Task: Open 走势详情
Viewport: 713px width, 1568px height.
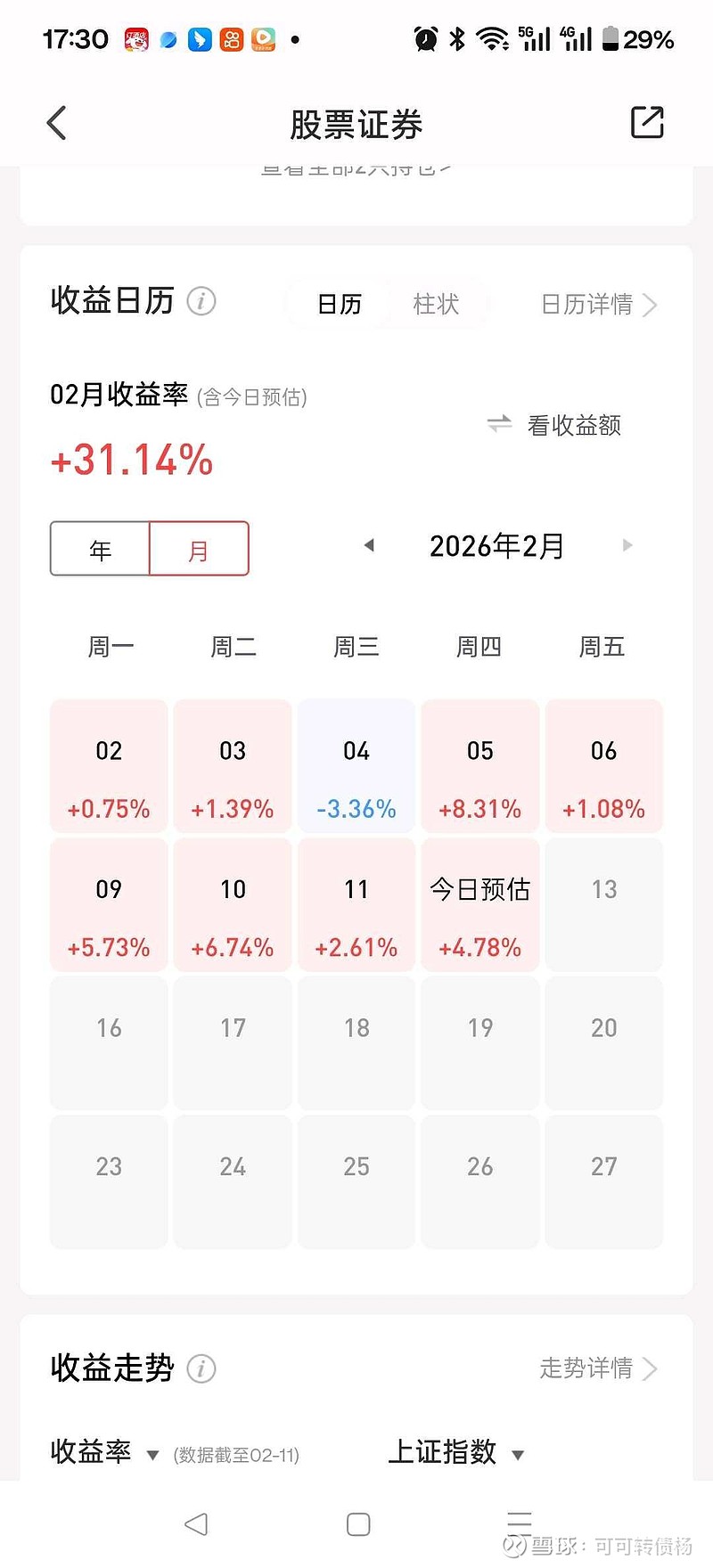Action: click(x=588, y=1369)
